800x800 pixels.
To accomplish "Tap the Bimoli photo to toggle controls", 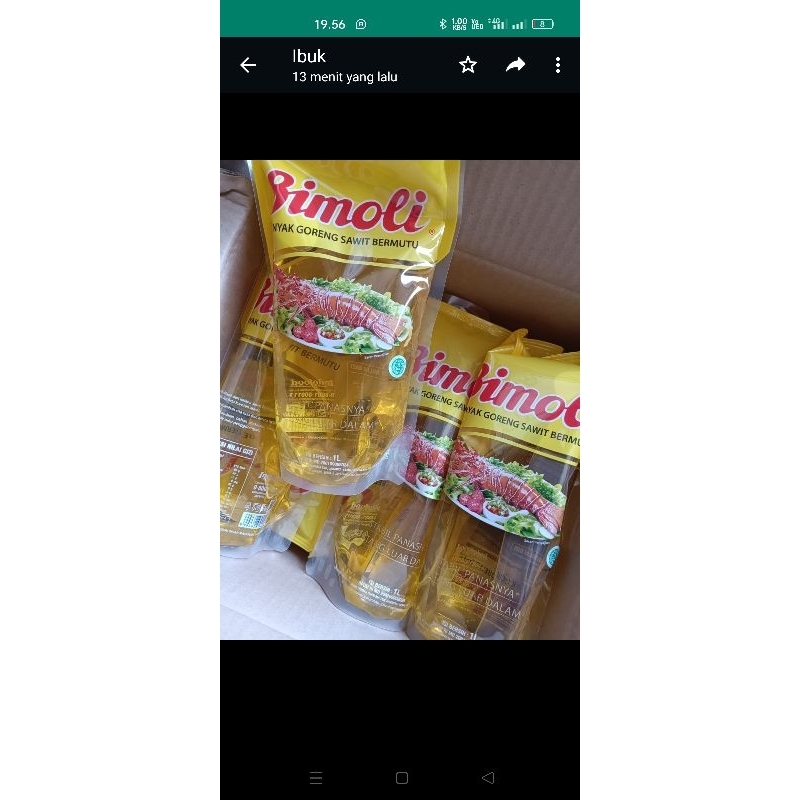I will (400, 400).
